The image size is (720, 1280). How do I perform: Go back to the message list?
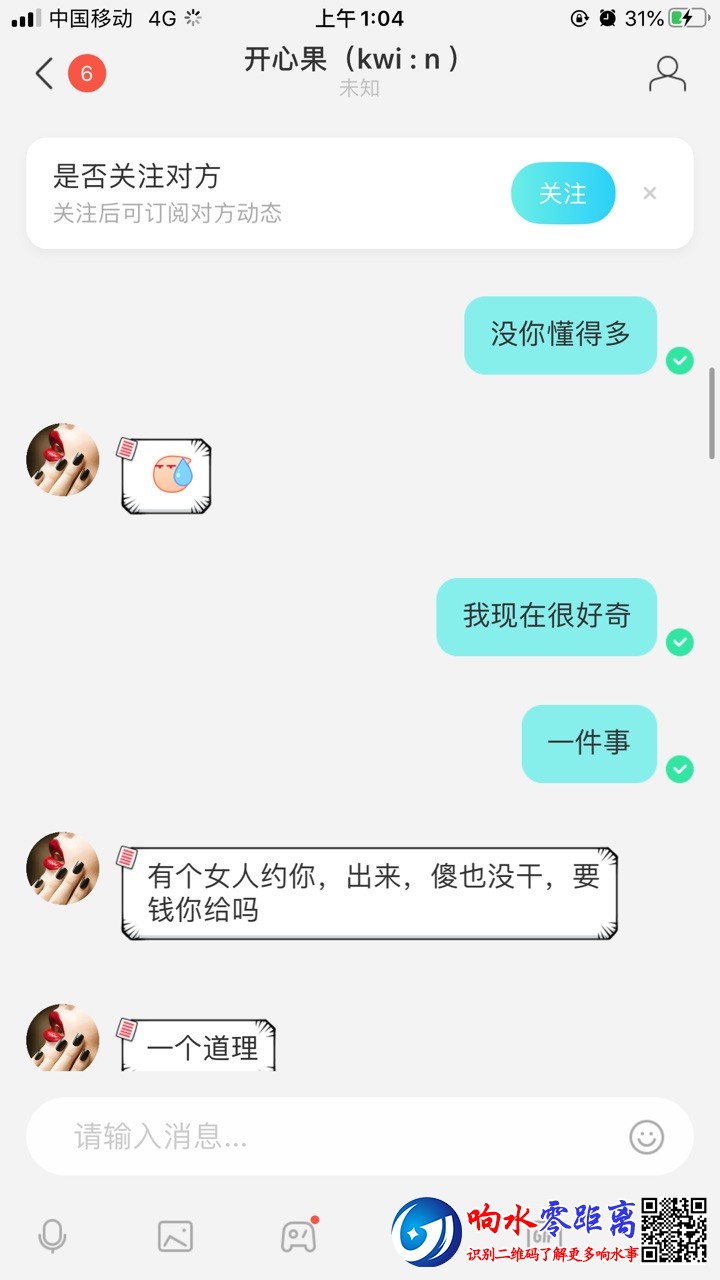click(44, 74)
